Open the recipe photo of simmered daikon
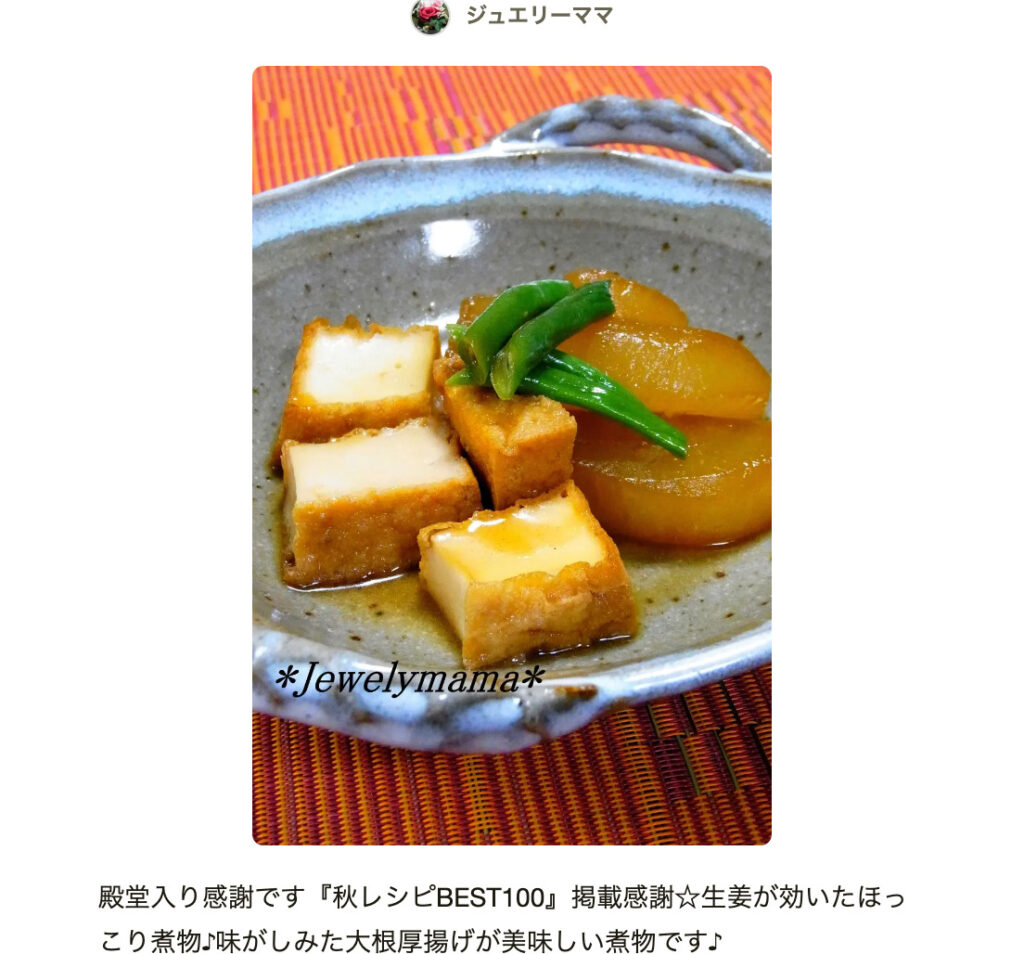Screen dimensions: 1024x954 [x=511, y=455]
